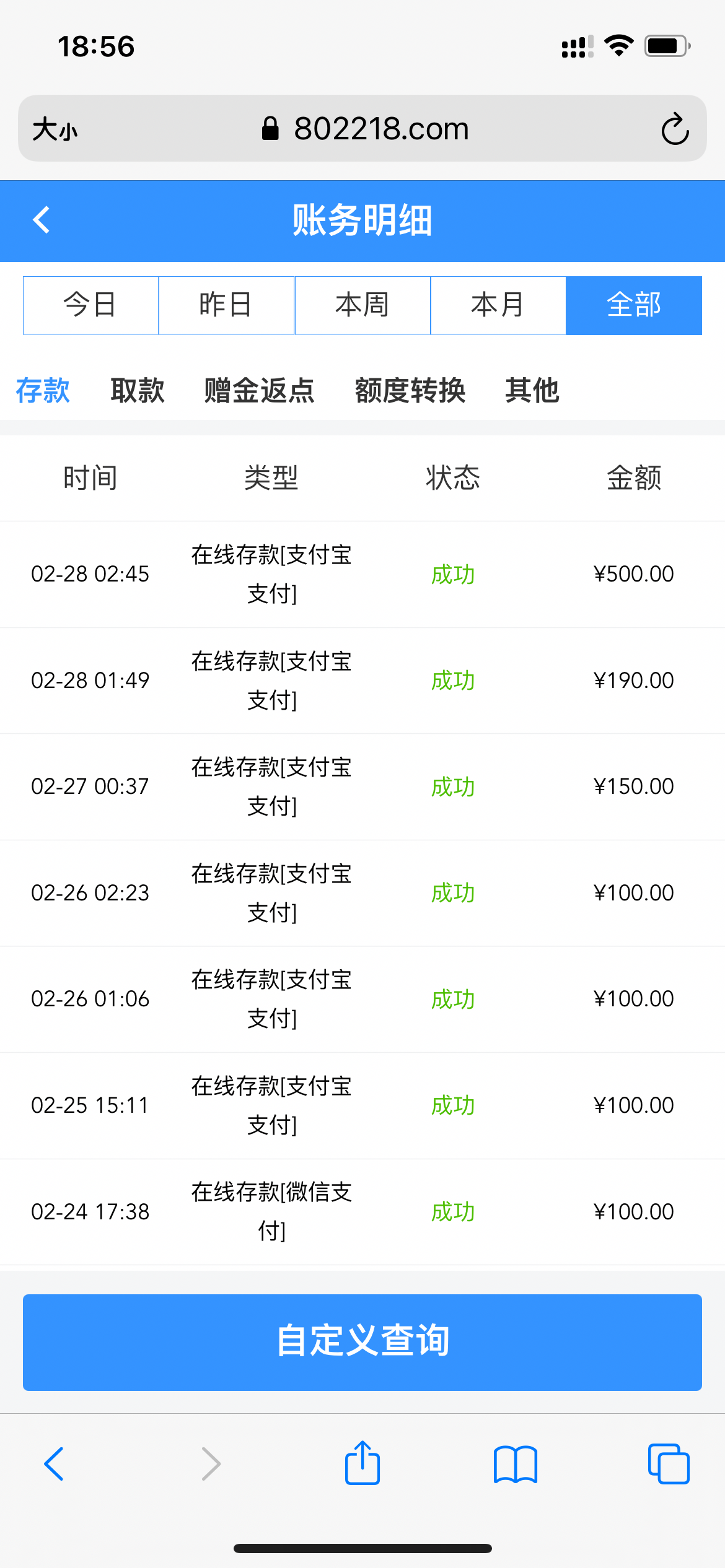The width and height of the screenshot is (725, 1568).
Task: Switch to 本月 date filter
Action: 498,305
